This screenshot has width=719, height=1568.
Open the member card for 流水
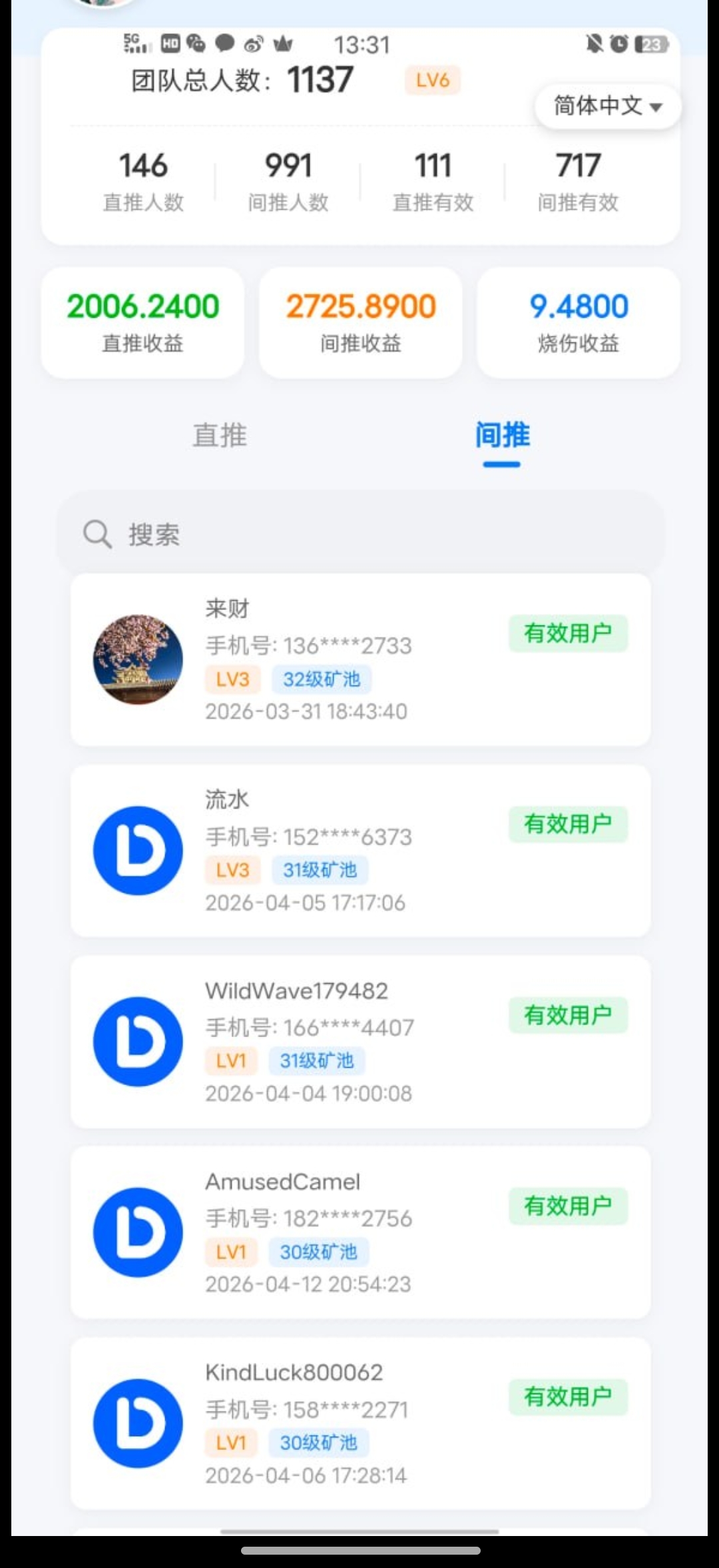[x=360, y=851]
